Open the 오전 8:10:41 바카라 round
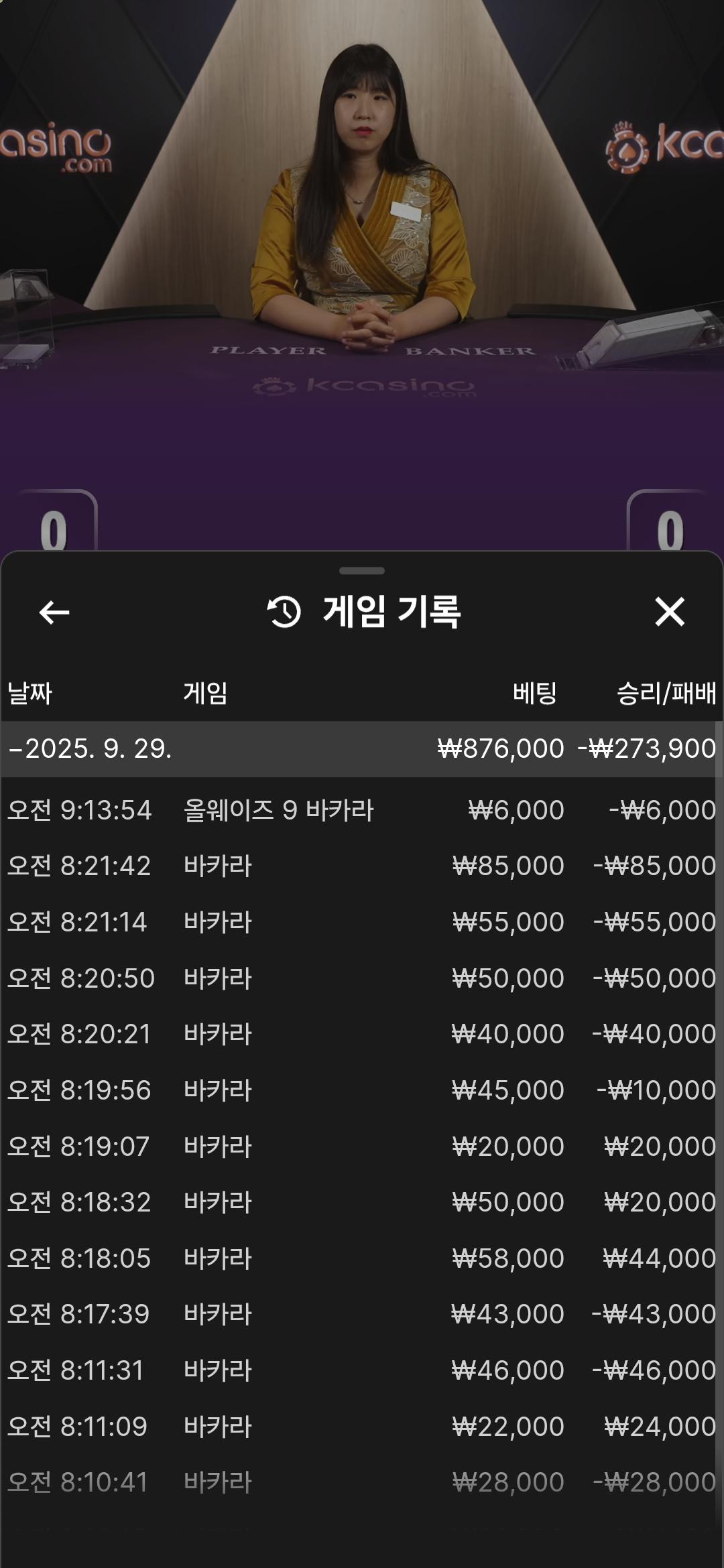 point(361,1482)
